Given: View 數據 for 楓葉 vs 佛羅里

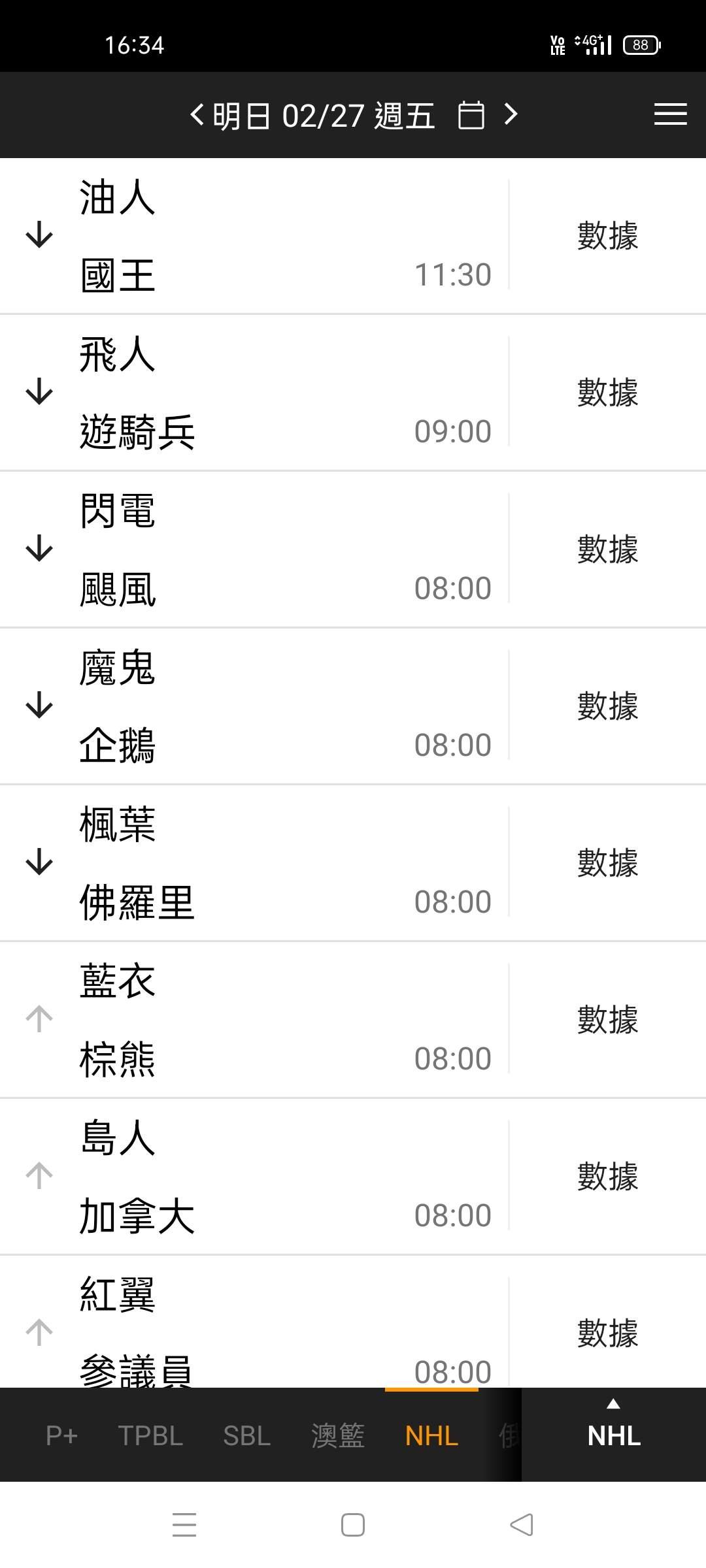Looking at the screenshot, I should 607,862.
